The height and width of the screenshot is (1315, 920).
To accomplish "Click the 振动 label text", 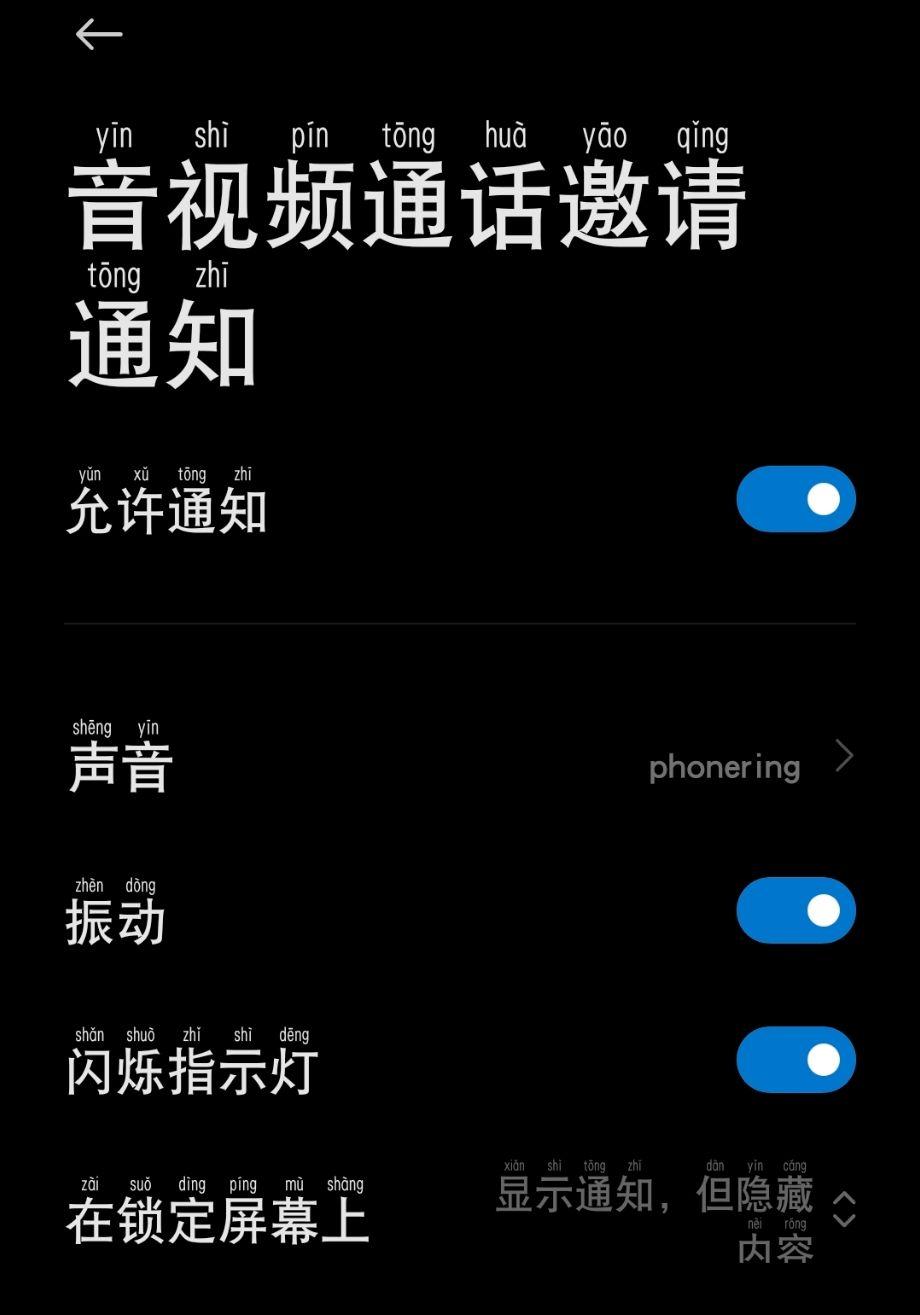I will pos(113,920).
